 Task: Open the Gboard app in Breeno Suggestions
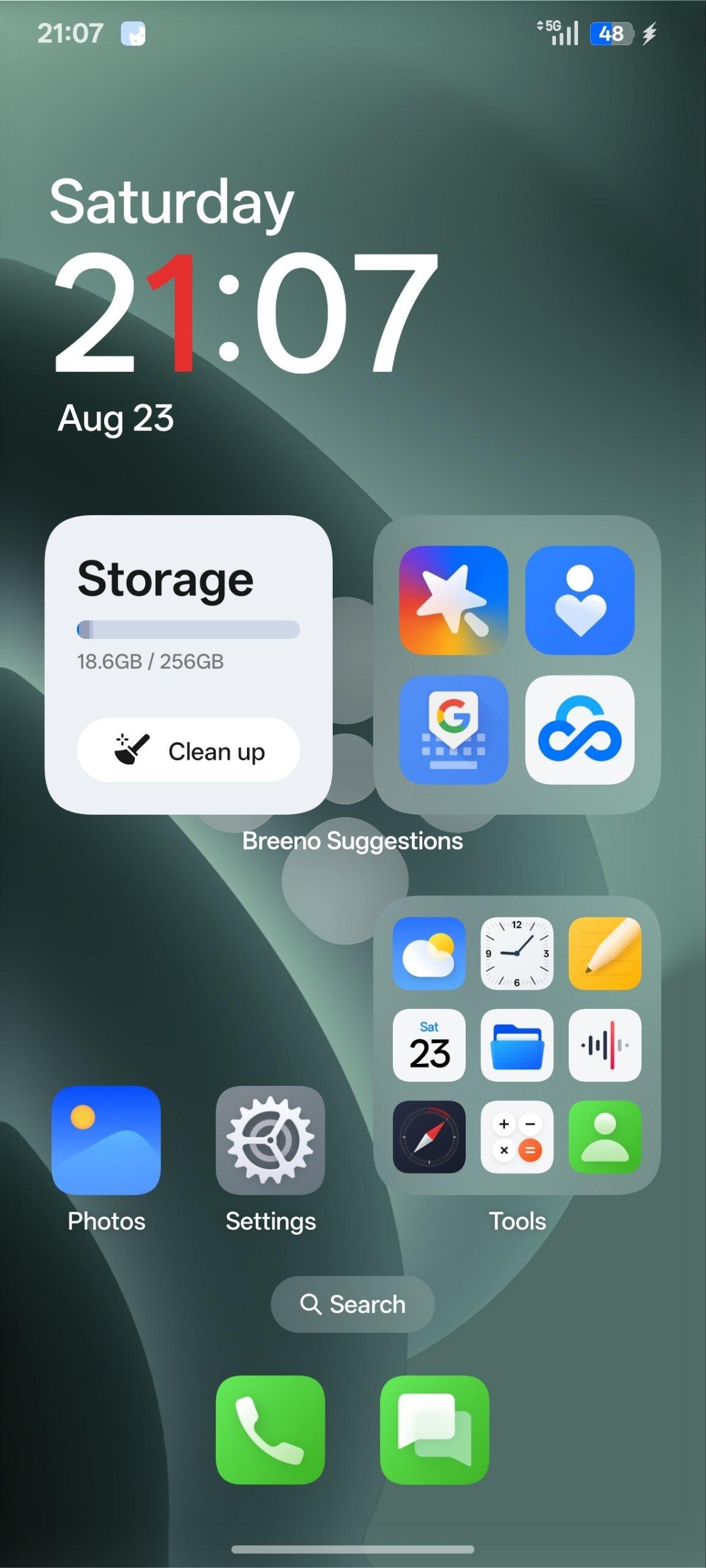[x=454, y=729]
